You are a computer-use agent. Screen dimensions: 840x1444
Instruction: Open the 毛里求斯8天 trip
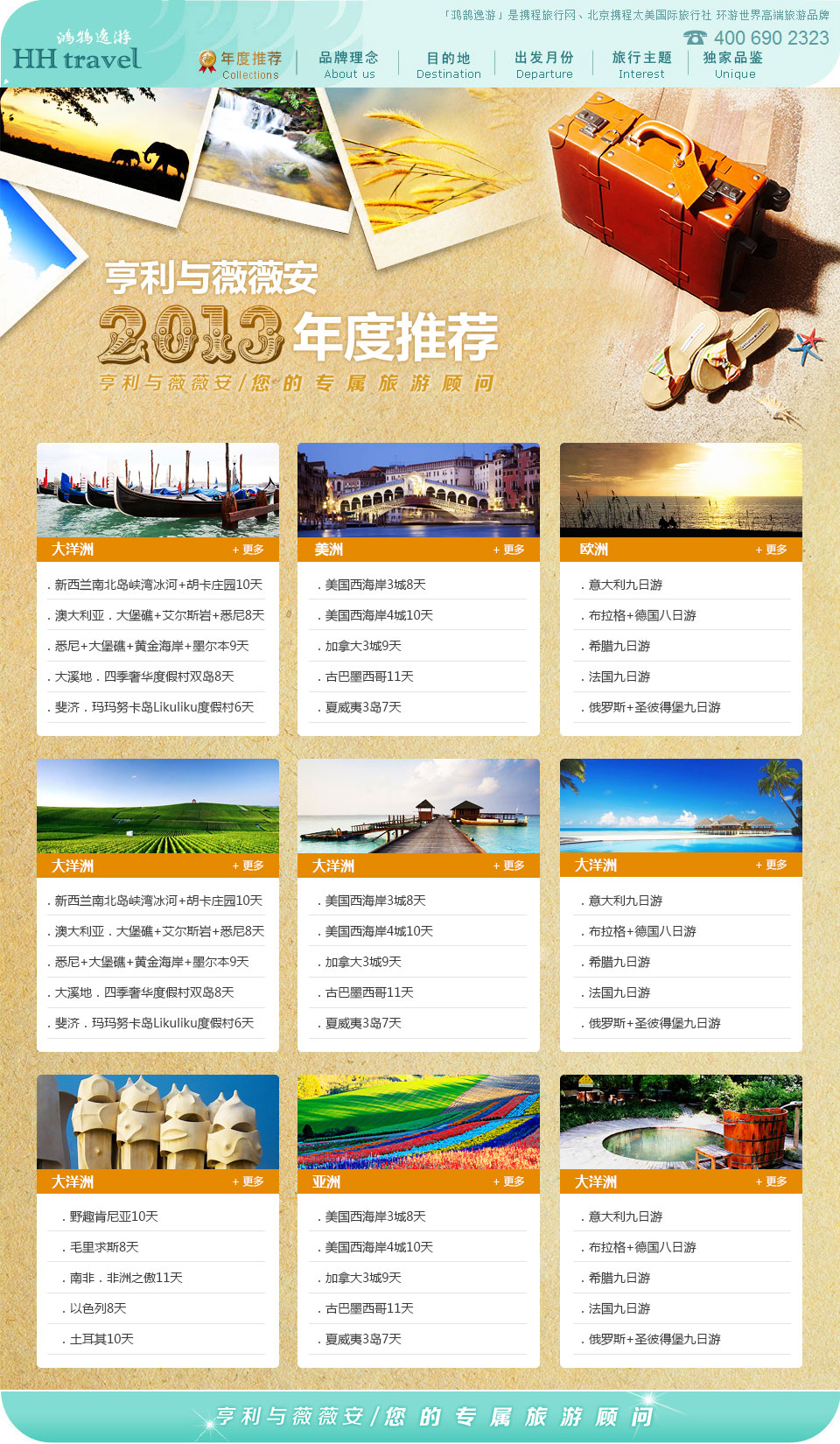pyautogui.click(x=104, y=1247)
